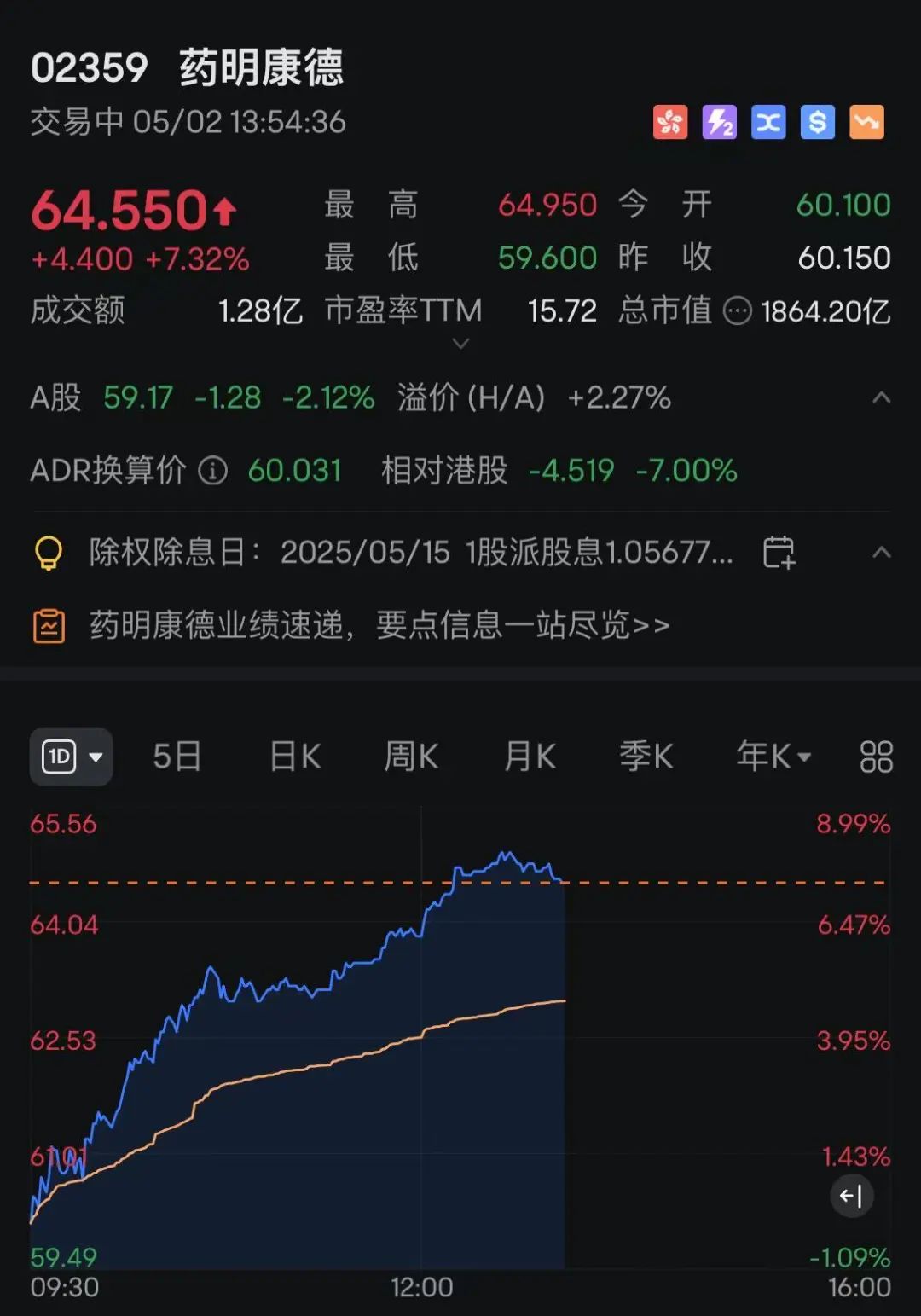Screen dimensions: 921x1316
Task: Collapse the 除权除息日 notice row
Action: point(882,553)
